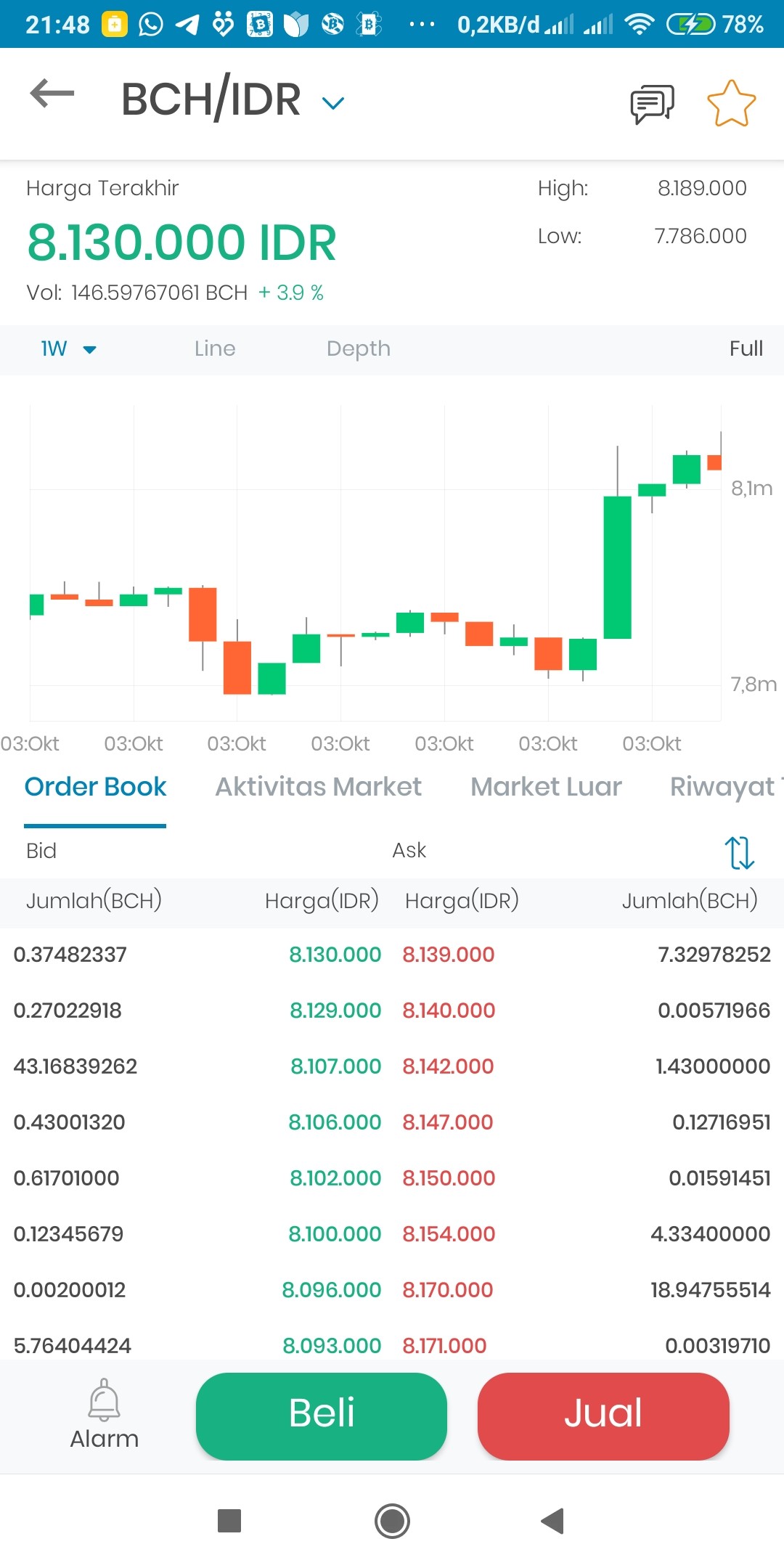
Task: View the Riwayat tab
Action: tap(724, 787)
